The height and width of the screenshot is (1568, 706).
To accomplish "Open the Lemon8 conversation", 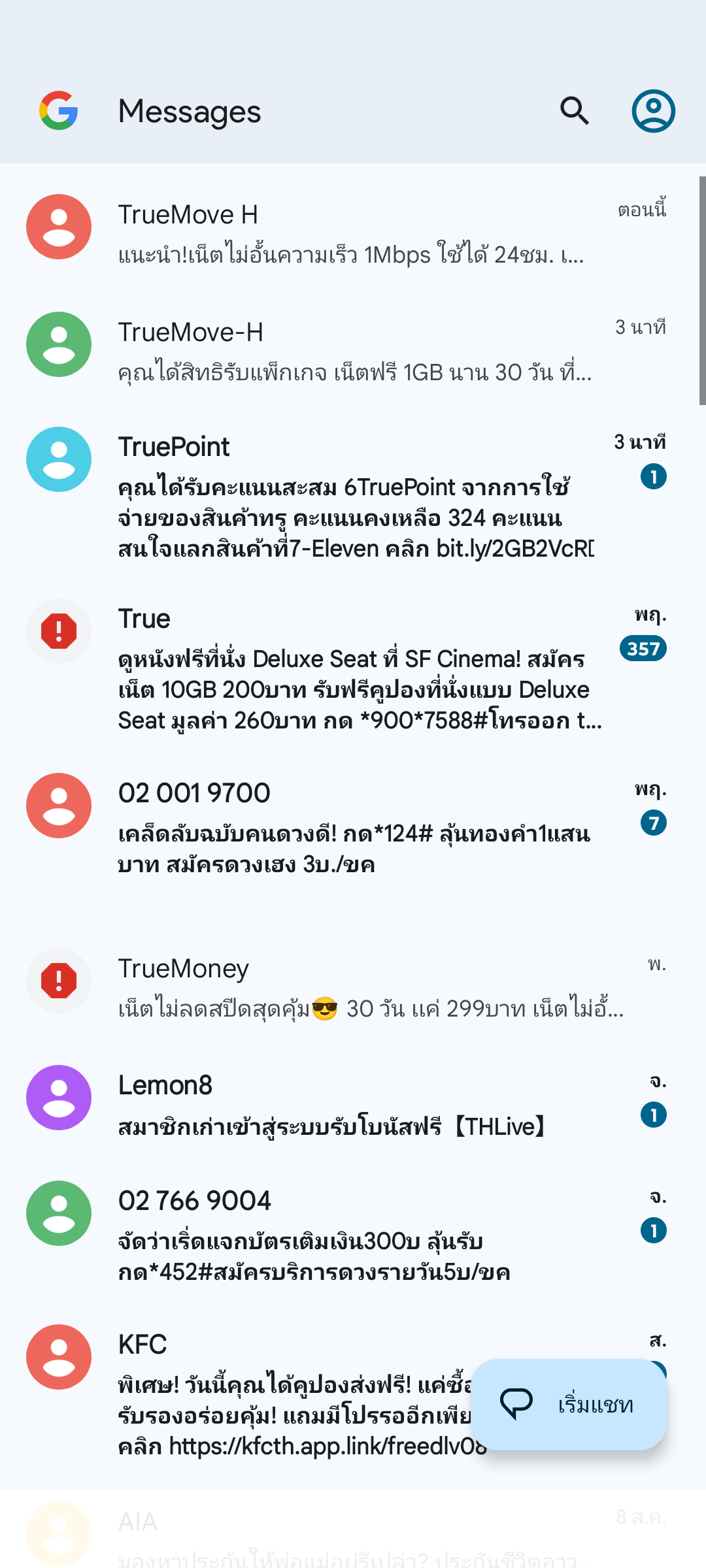I will 353,1104.
